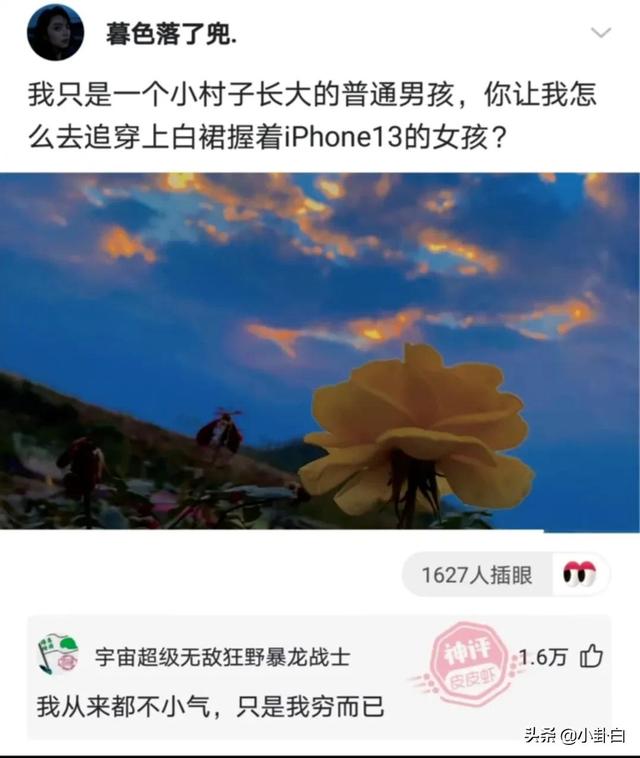Tap the 1627人插眼 button
Screen dimensions: 640x758
point(477,575)
